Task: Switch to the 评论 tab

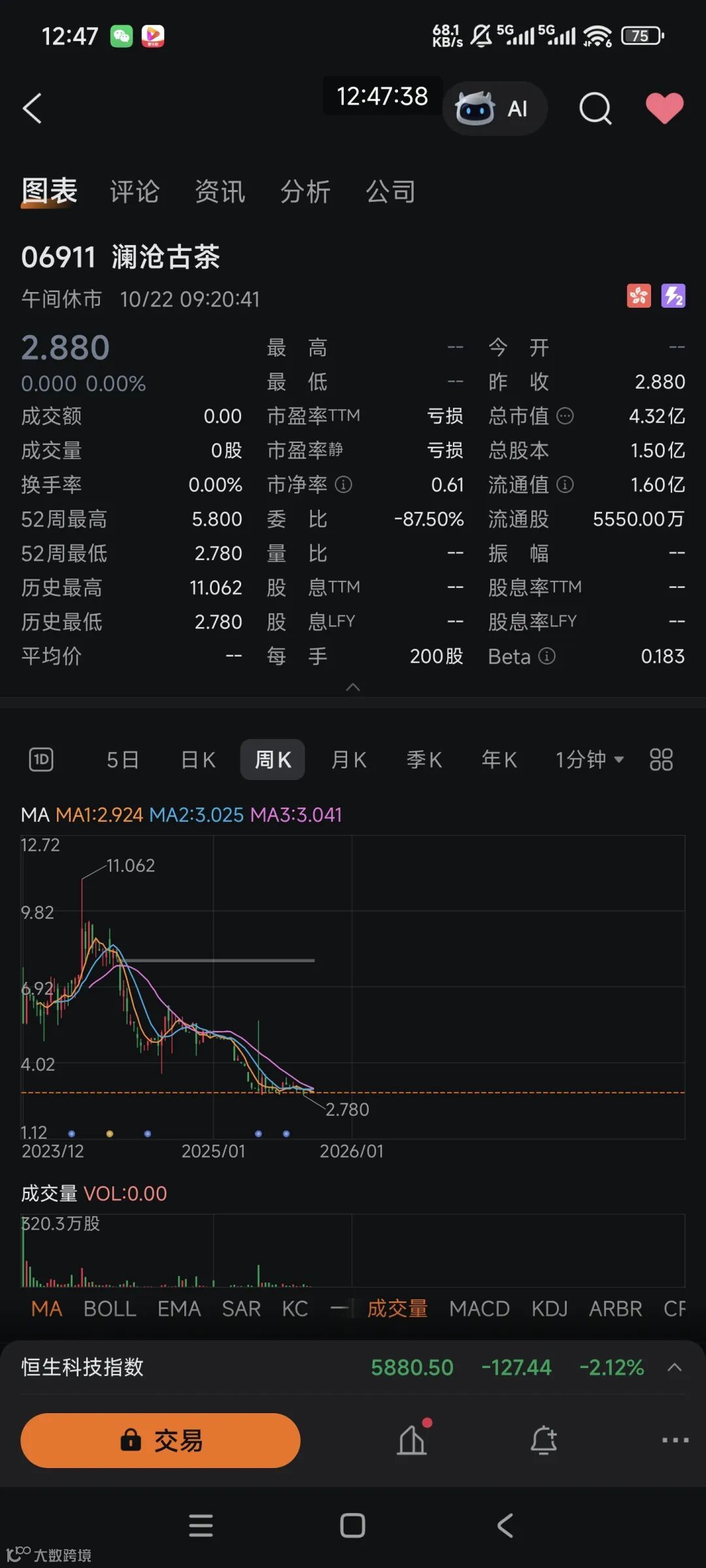Action: (135, 192)
